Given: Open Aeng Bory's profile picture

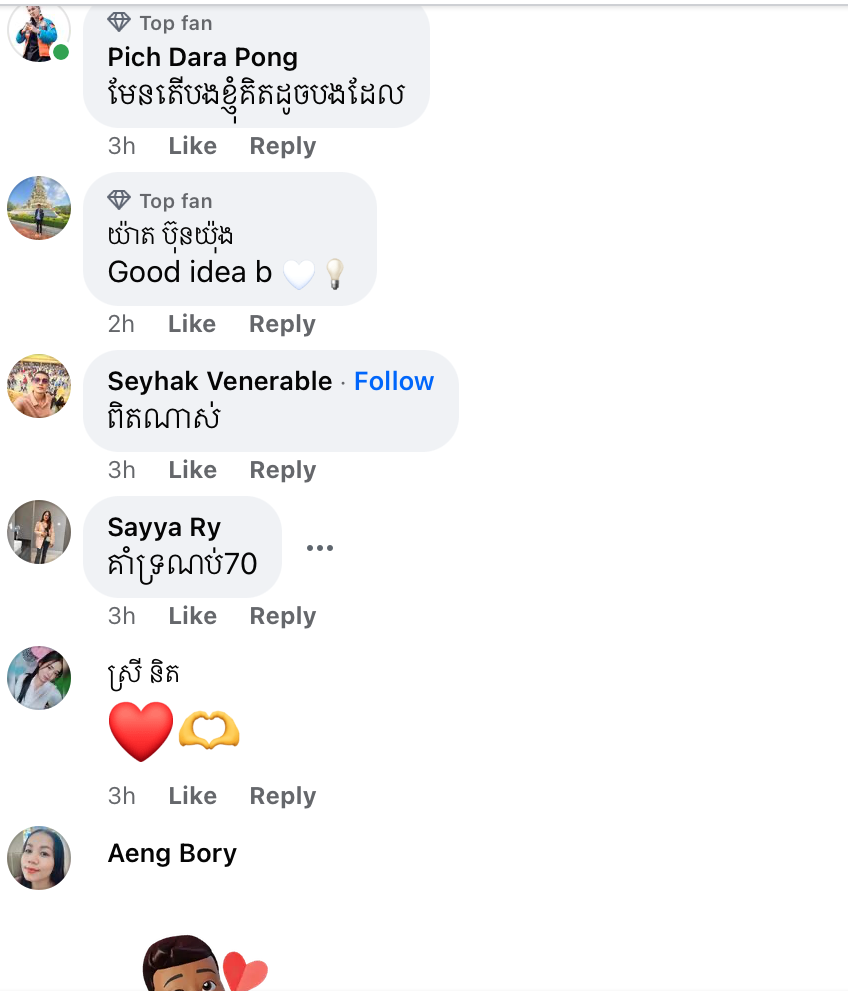Looking at the screenshot, I should (39, 858).
